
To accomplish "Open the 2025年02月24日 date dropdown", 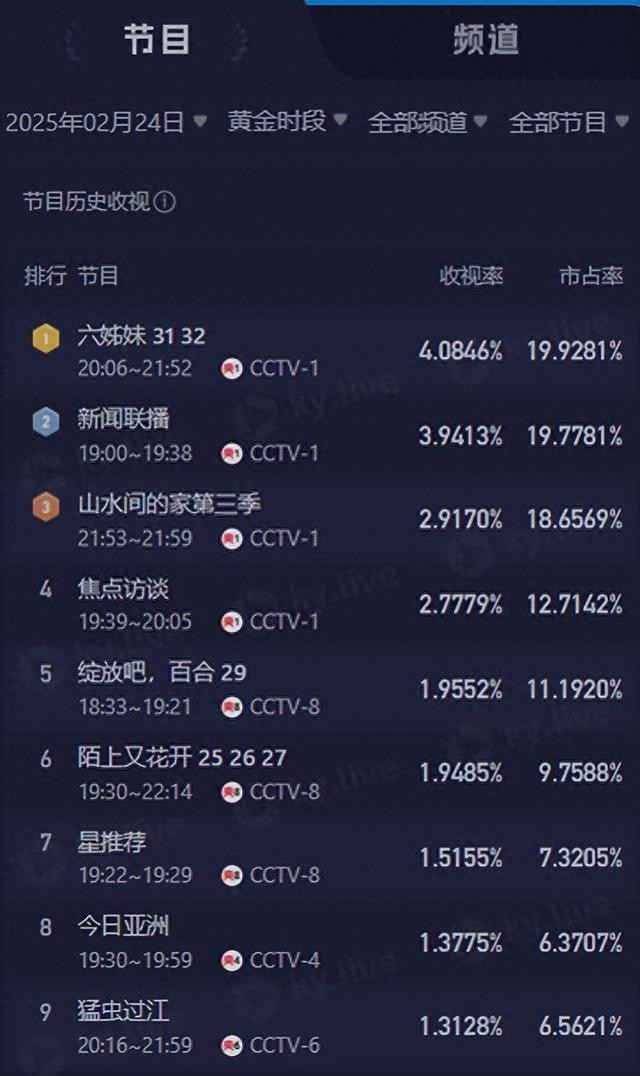I will point(106,122).
